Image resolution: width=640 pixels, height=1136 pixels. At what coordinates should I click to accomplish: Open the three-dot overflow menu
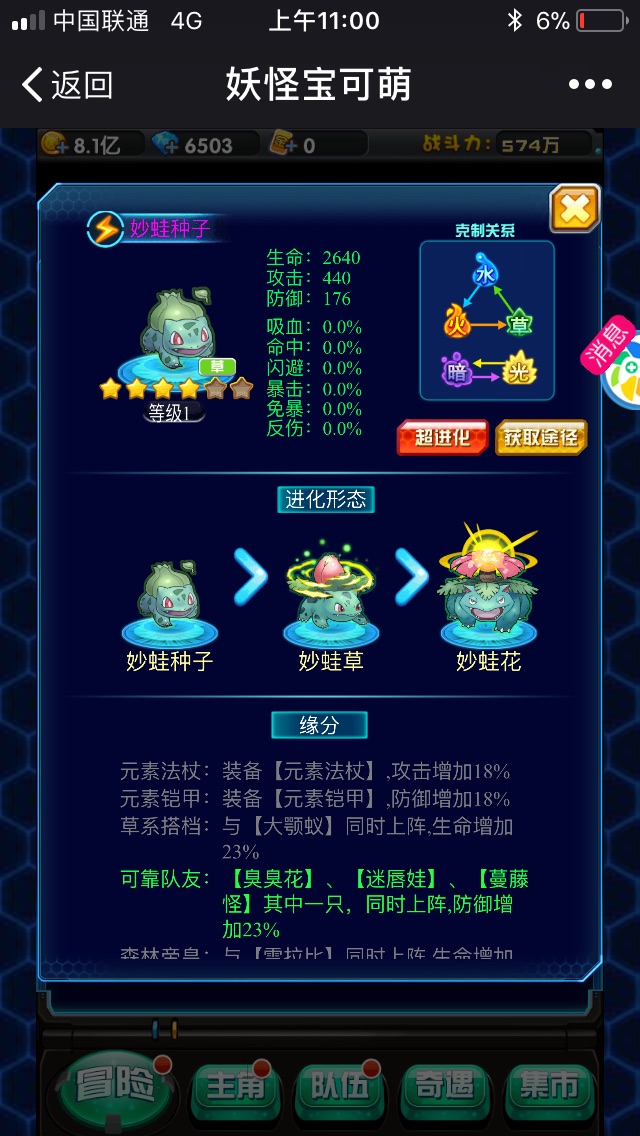tap(589, 85)
